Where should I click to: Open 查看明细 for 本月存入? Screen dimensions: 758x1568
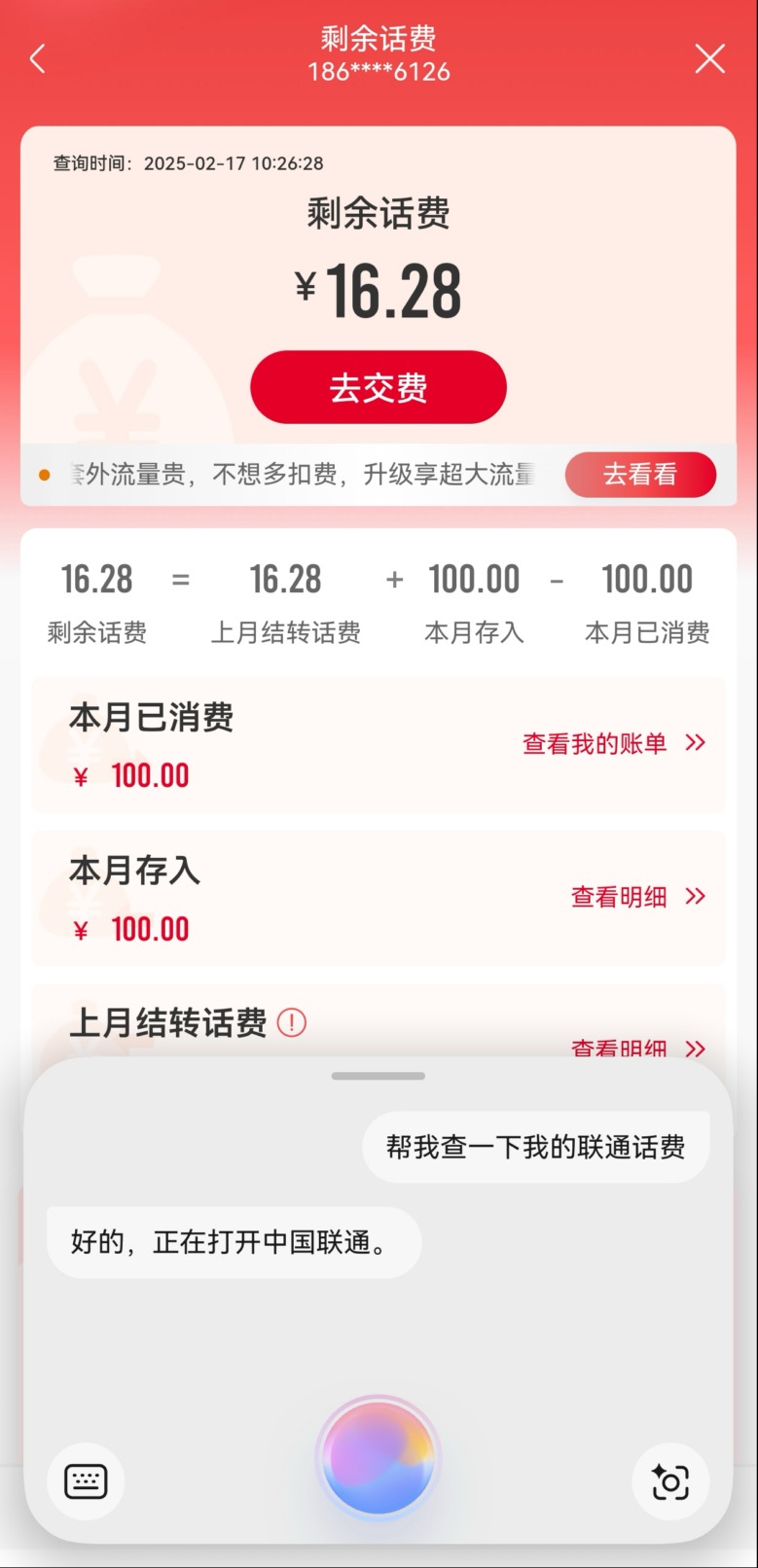pos(637,897)
